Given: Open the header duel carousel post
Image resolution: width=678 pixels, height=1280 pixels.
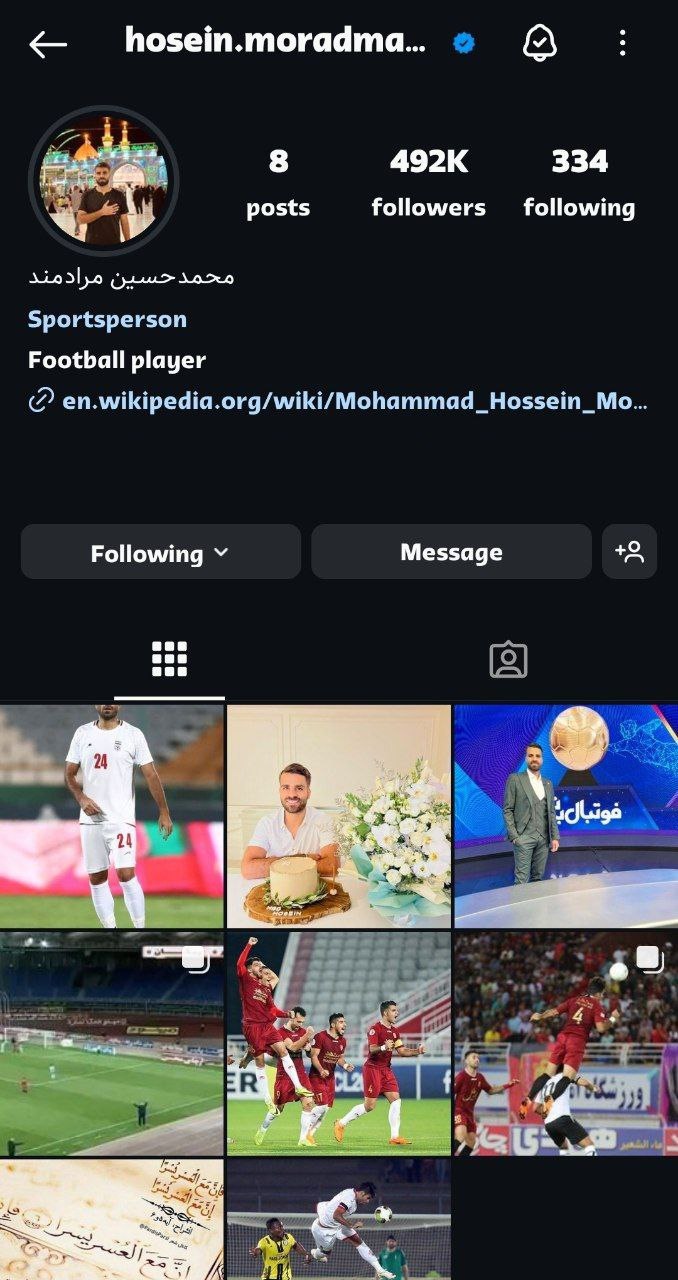Looking at the screenshot, I should pos(566,1044).
